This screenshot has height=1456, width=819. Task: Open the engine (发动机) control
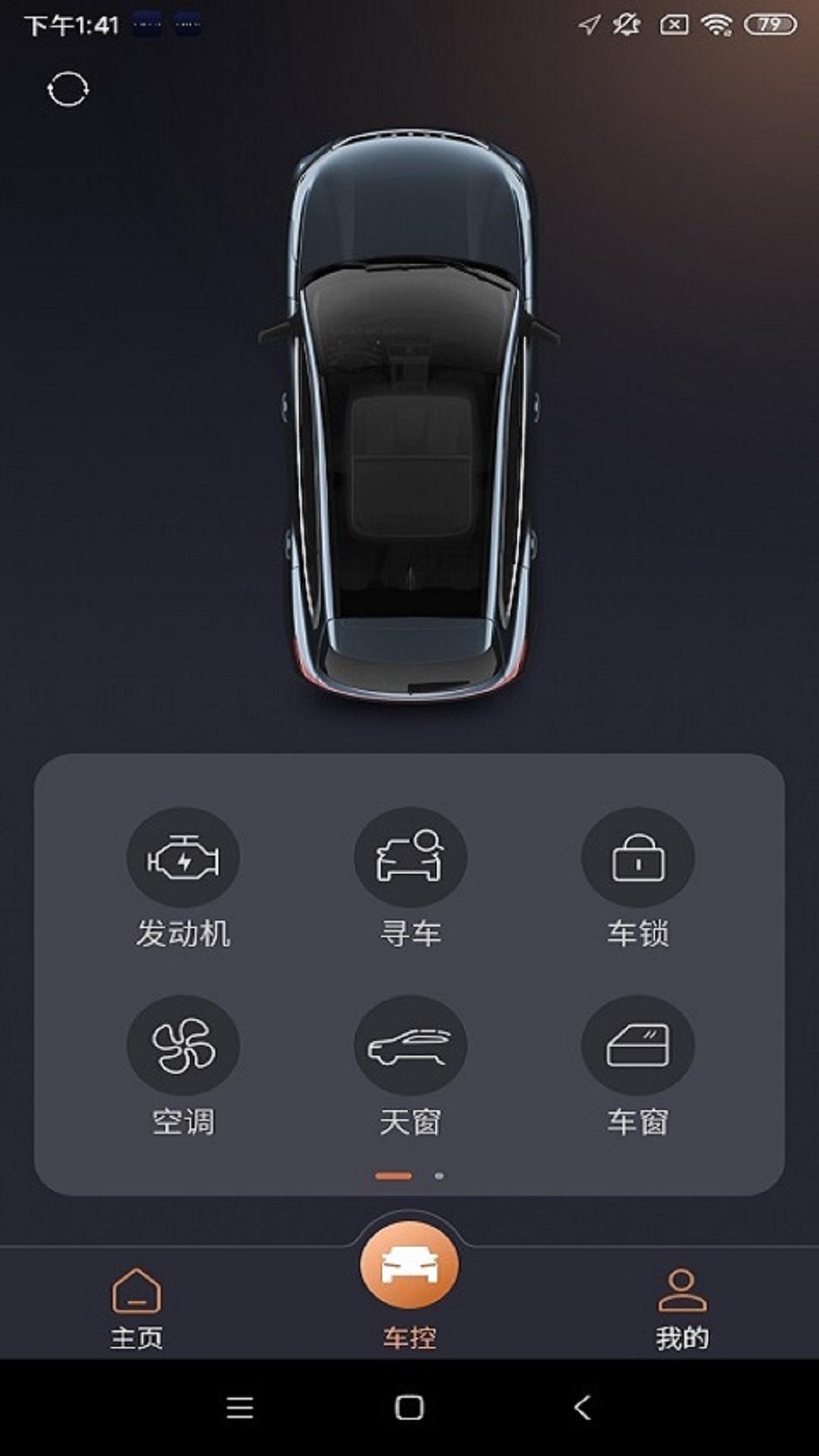point(183,858)
